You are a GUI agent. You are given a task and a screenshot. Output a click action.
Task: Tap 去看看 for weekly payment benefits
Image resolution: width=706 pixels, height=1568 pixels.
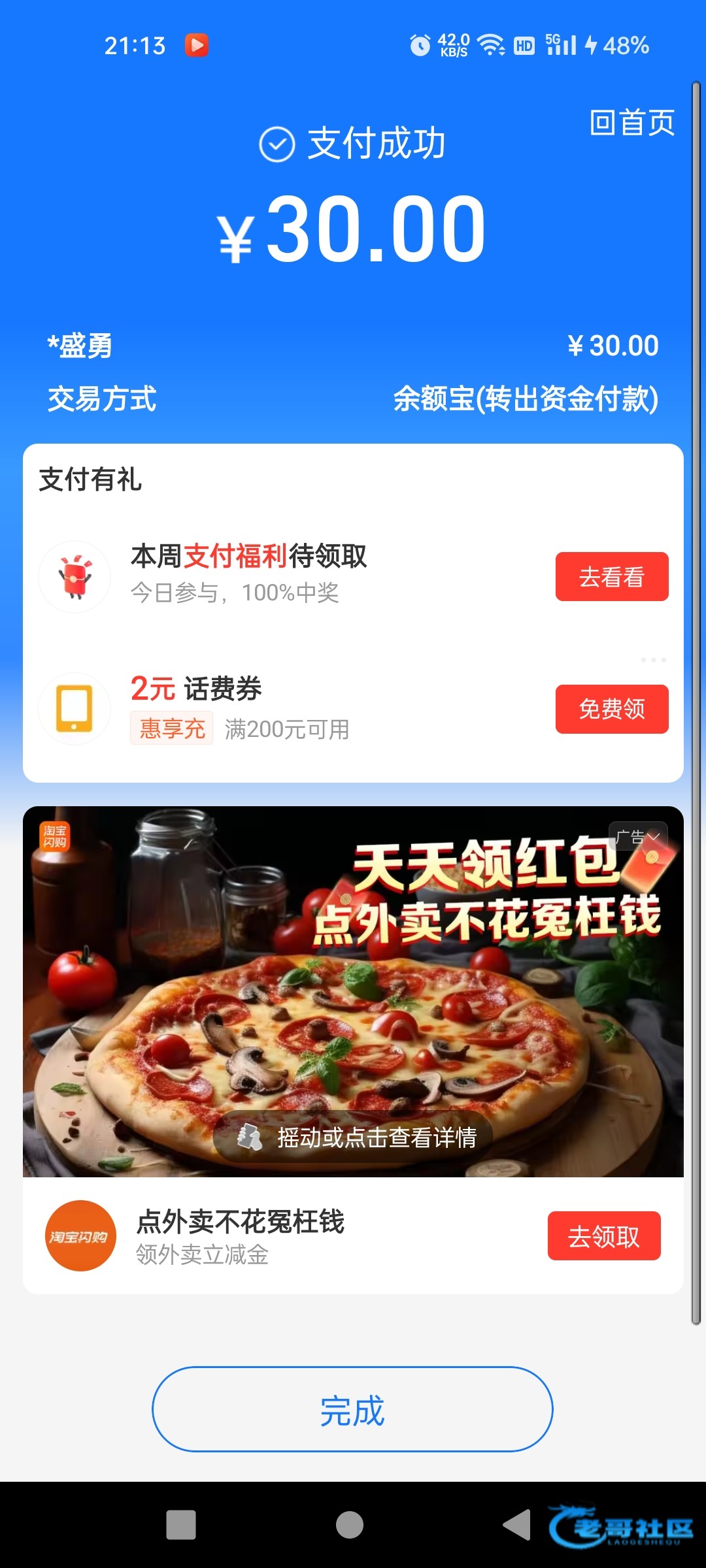coord(612,576)
